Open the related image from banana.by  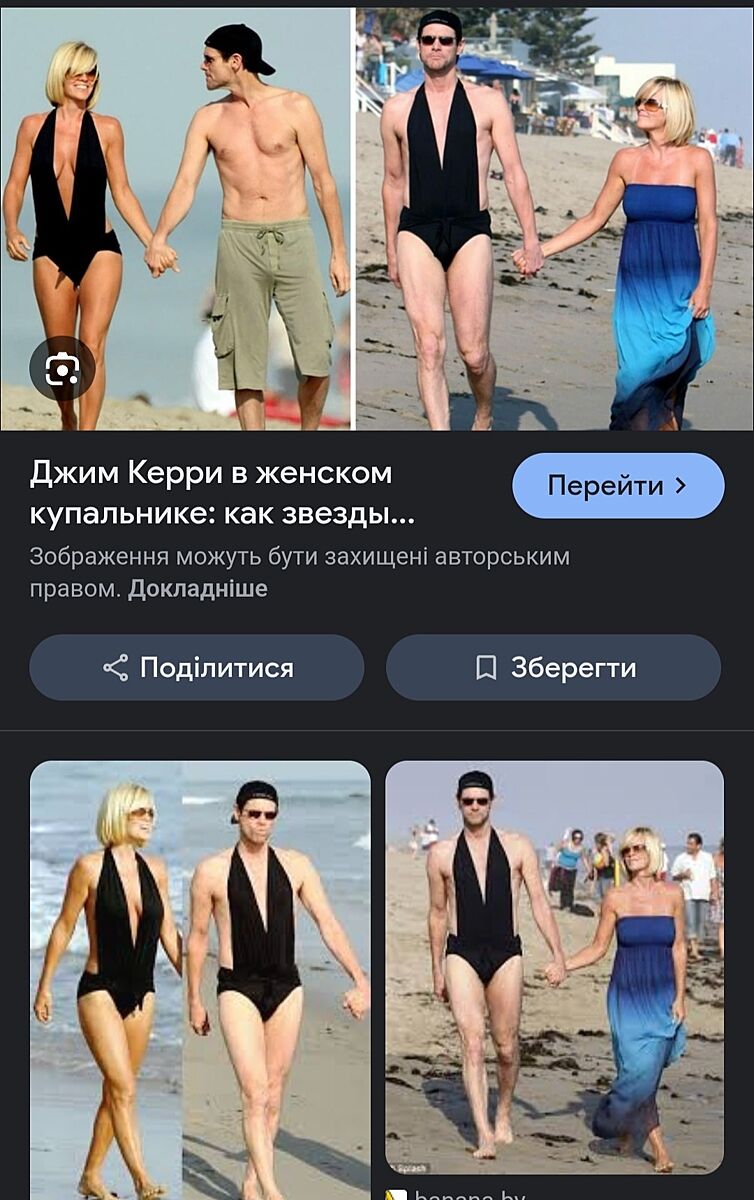(554, 965)
